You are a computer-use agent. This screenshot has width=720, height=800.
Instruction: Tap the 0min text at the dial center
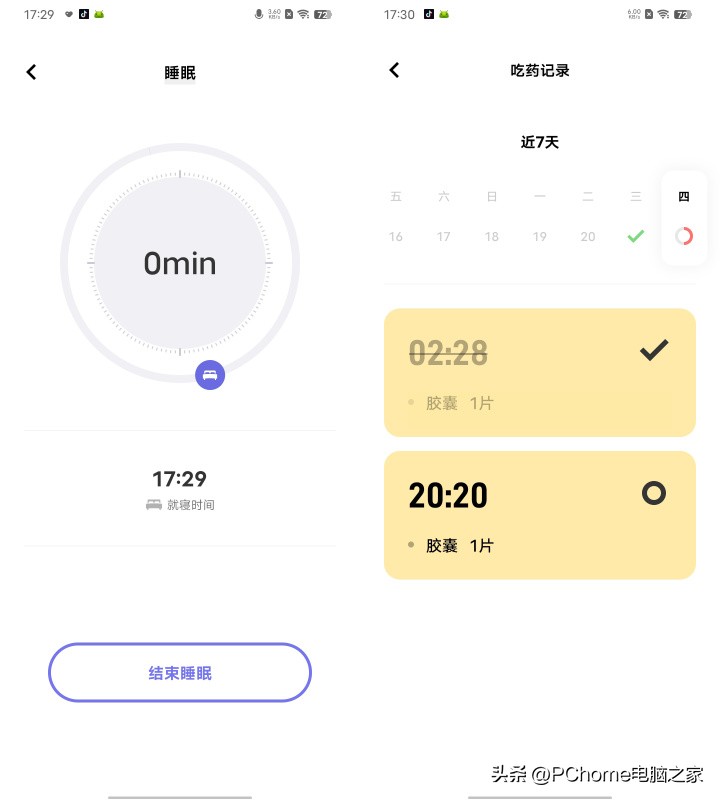180,263
